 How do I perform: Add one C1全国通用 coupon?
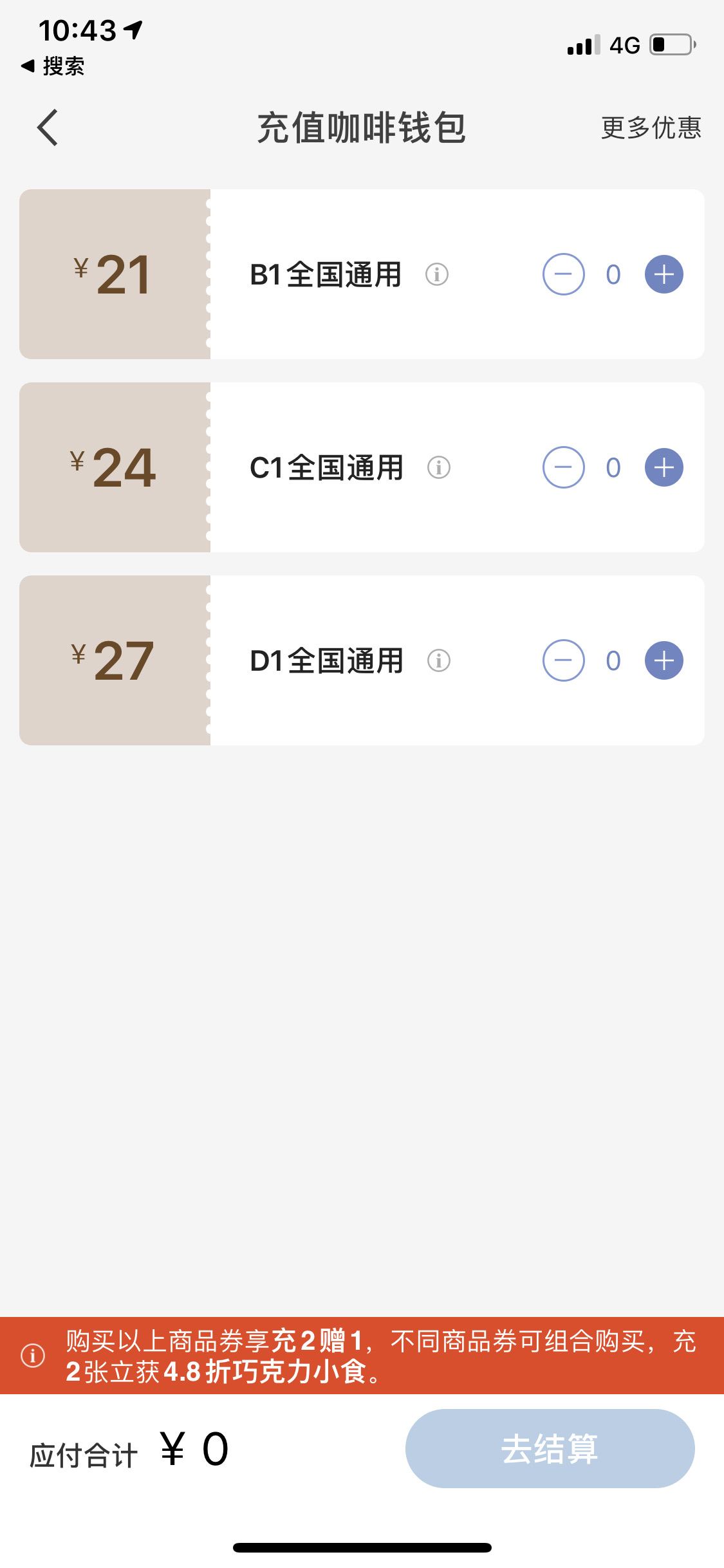tap(664, 468)
